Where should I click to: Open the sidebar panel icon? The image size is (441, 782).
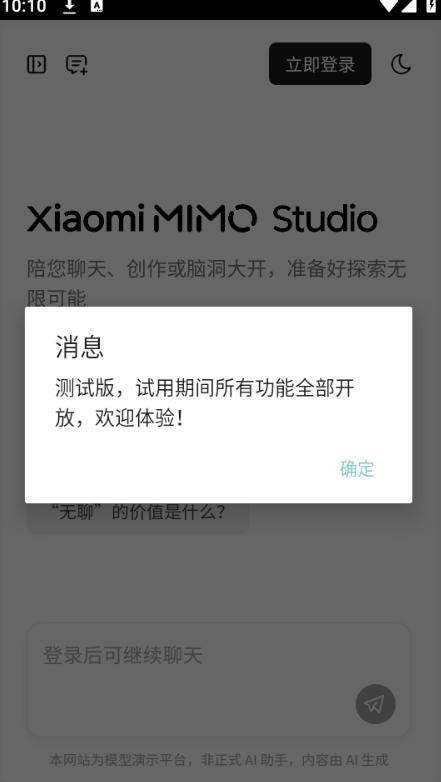click(x=36, y=64)
